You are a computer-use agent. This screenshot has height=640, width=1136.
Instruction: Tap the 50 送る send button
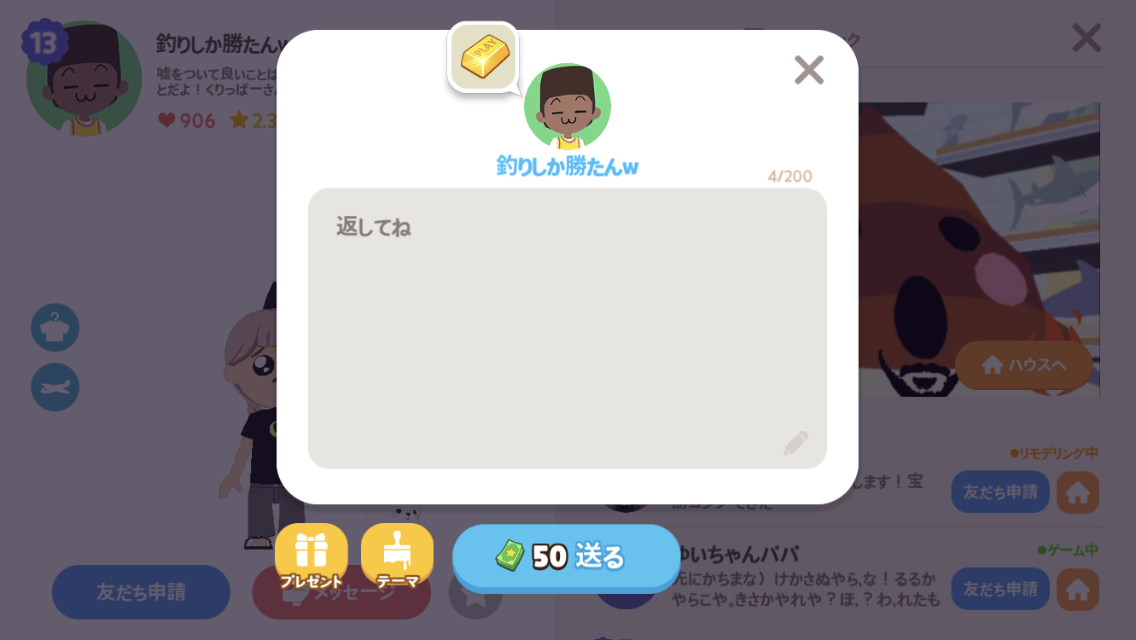click(x=566, y=556)
